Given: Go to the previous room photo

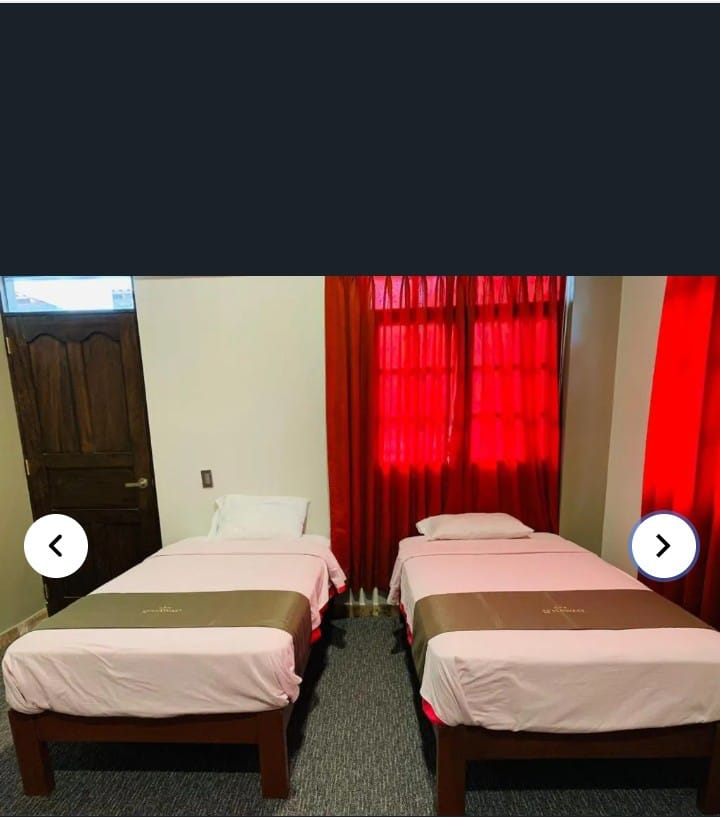Looking at the screenshot, I should [x=56, y=546].
